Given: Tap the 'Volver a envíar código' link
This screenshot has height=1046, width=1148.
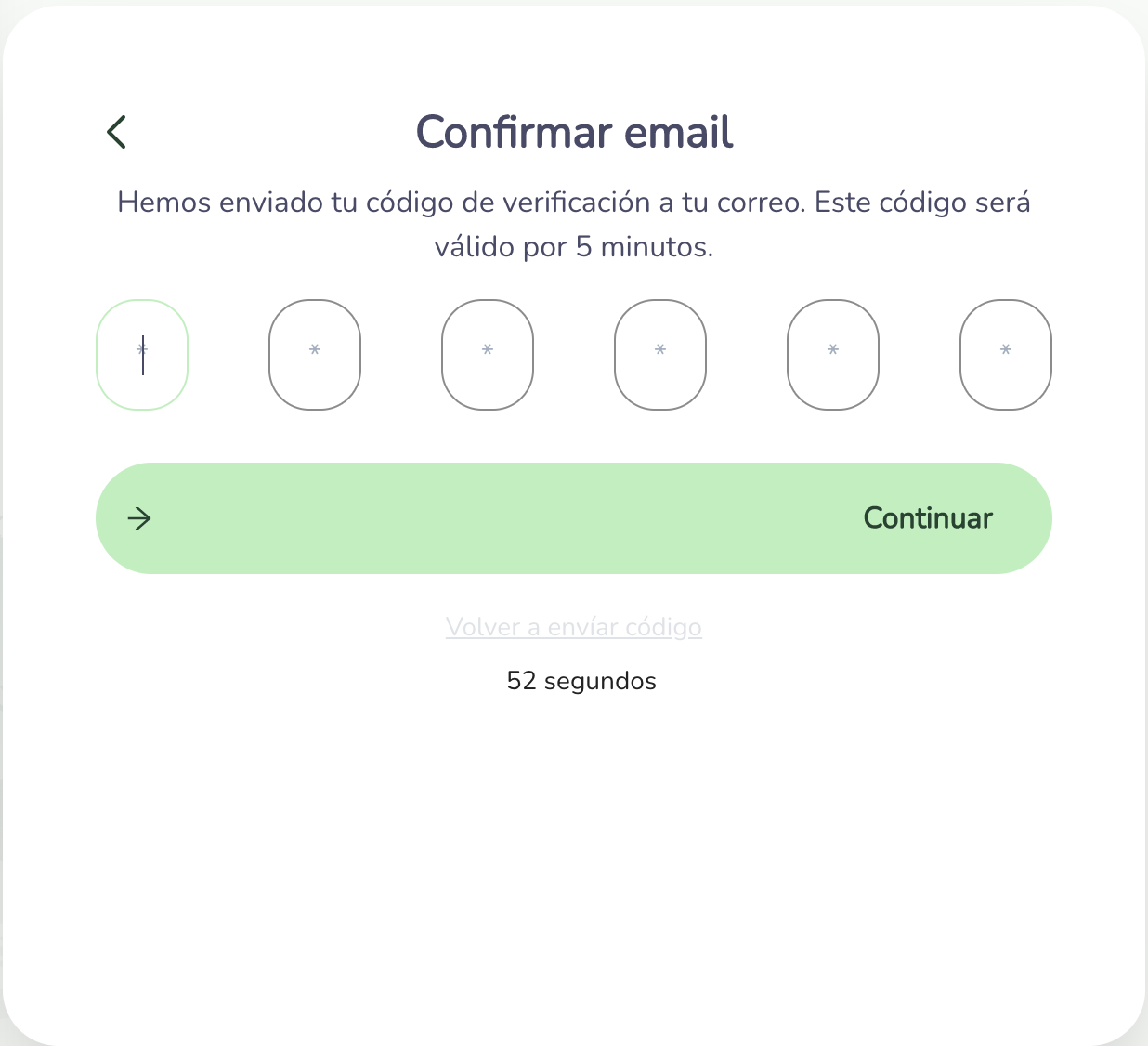Looking at the screenshot, I should (x=574, y=627).
